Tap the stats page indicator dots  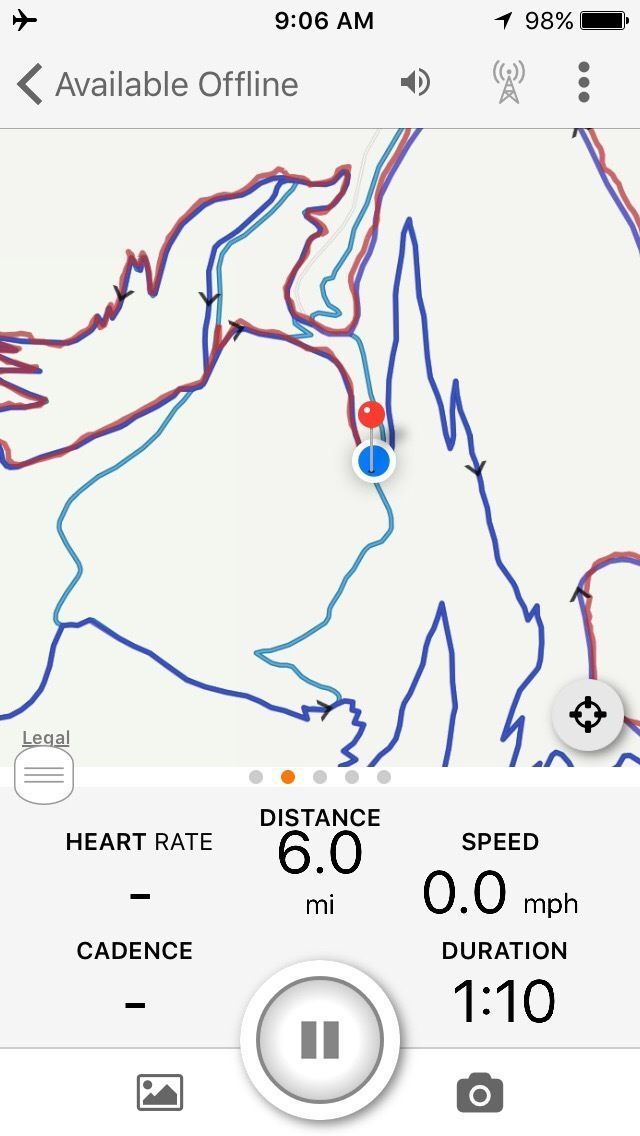pos(320,777)
